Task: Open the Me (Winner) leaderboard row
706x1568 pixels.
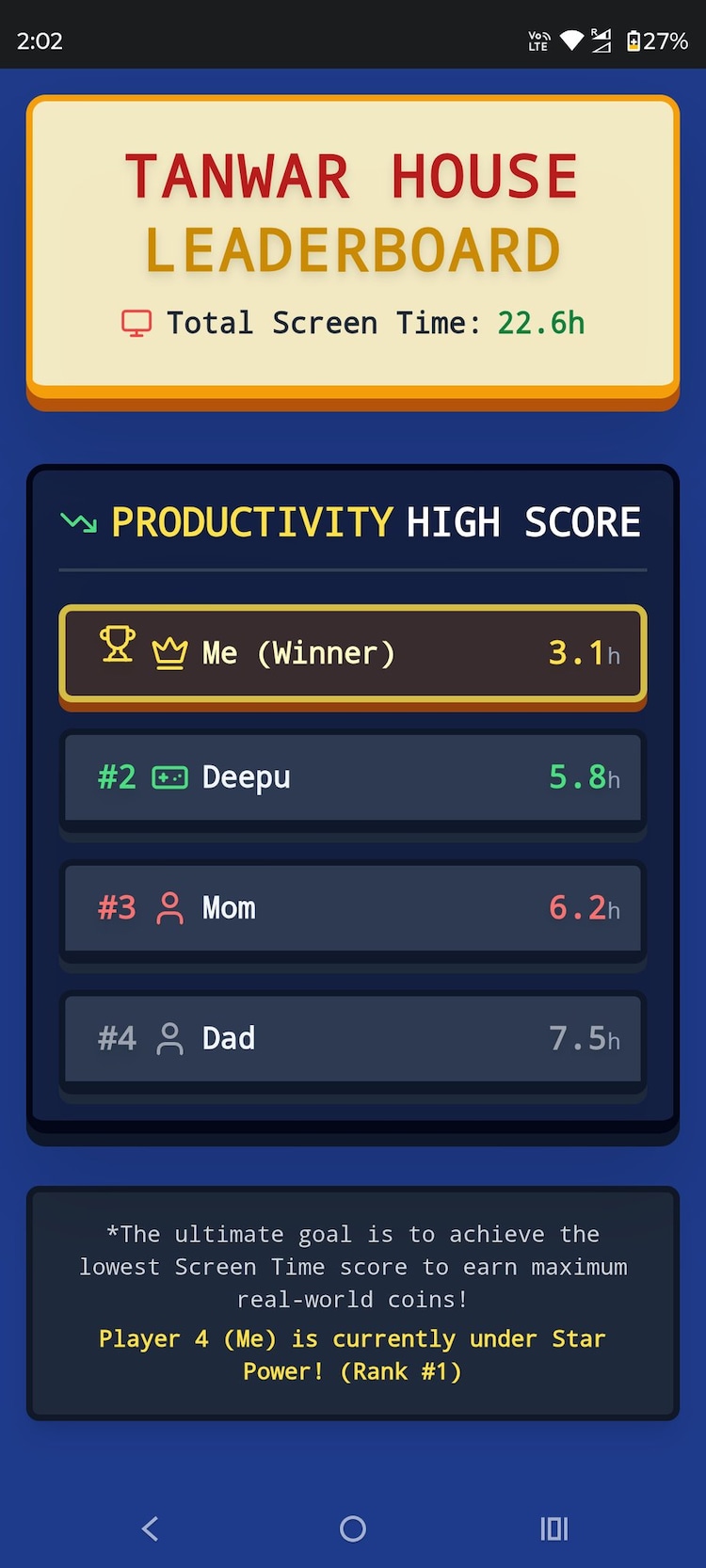Action: (x=352, y=653)
